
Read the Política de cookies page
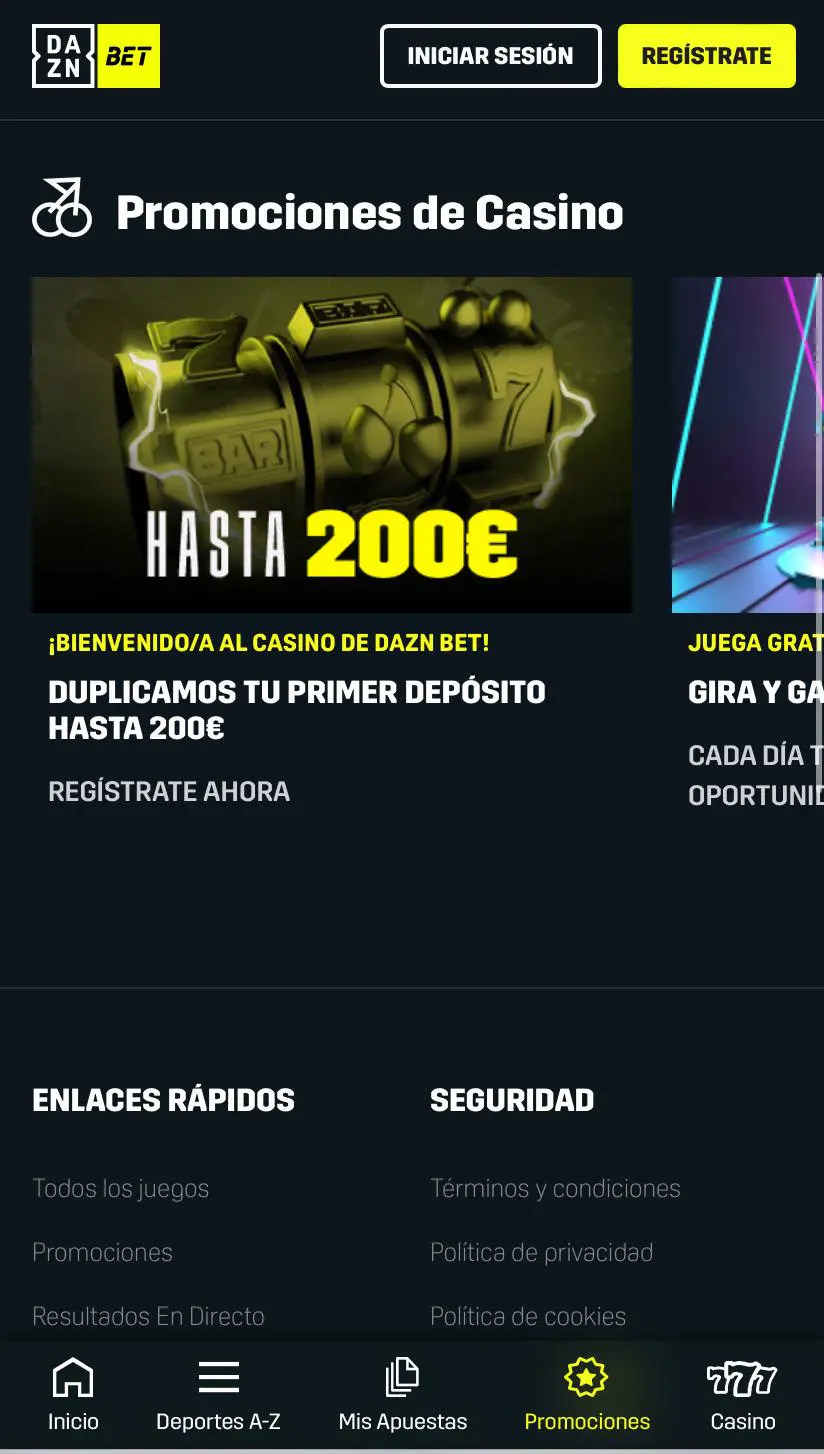pyautogui.click(x=528, y=1316)
